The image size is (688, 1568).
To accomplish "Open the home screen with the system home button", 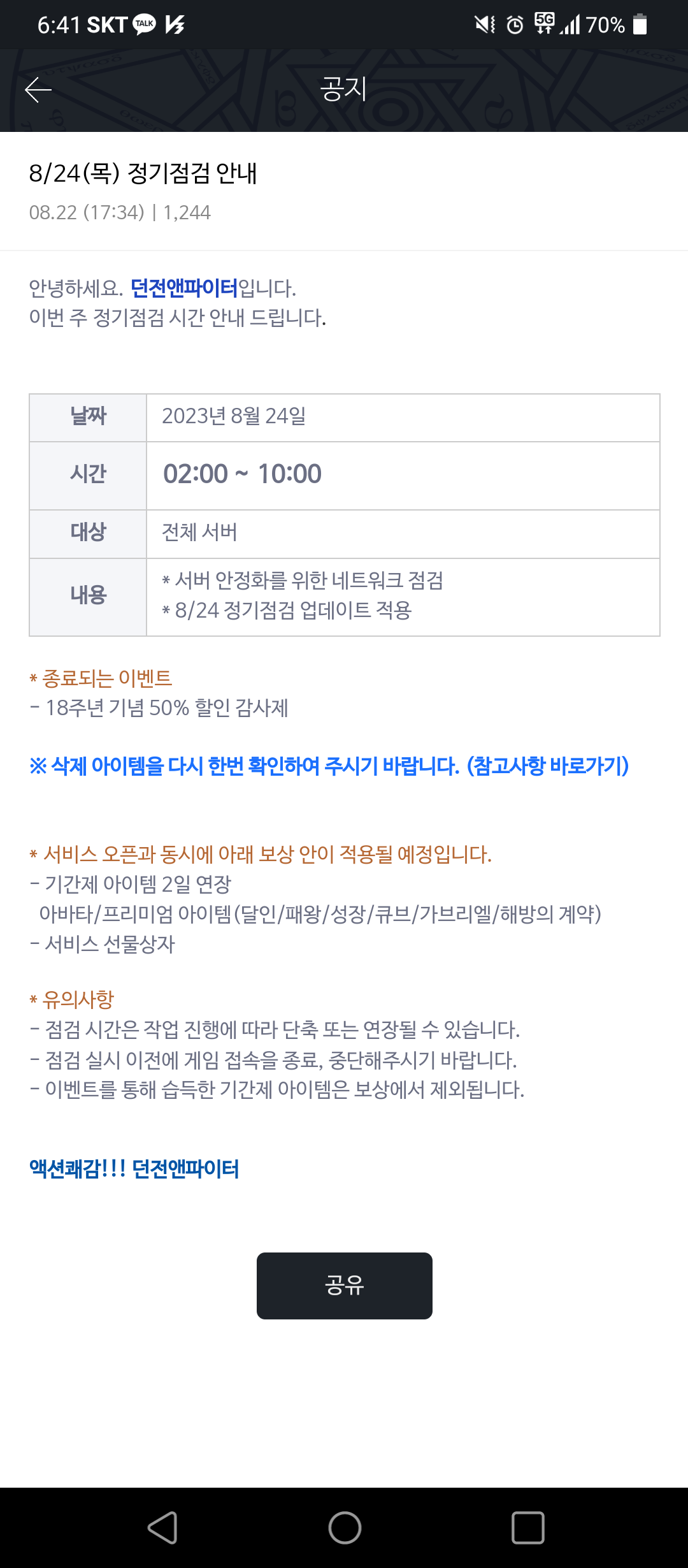I will click(x=345, y=1528).
